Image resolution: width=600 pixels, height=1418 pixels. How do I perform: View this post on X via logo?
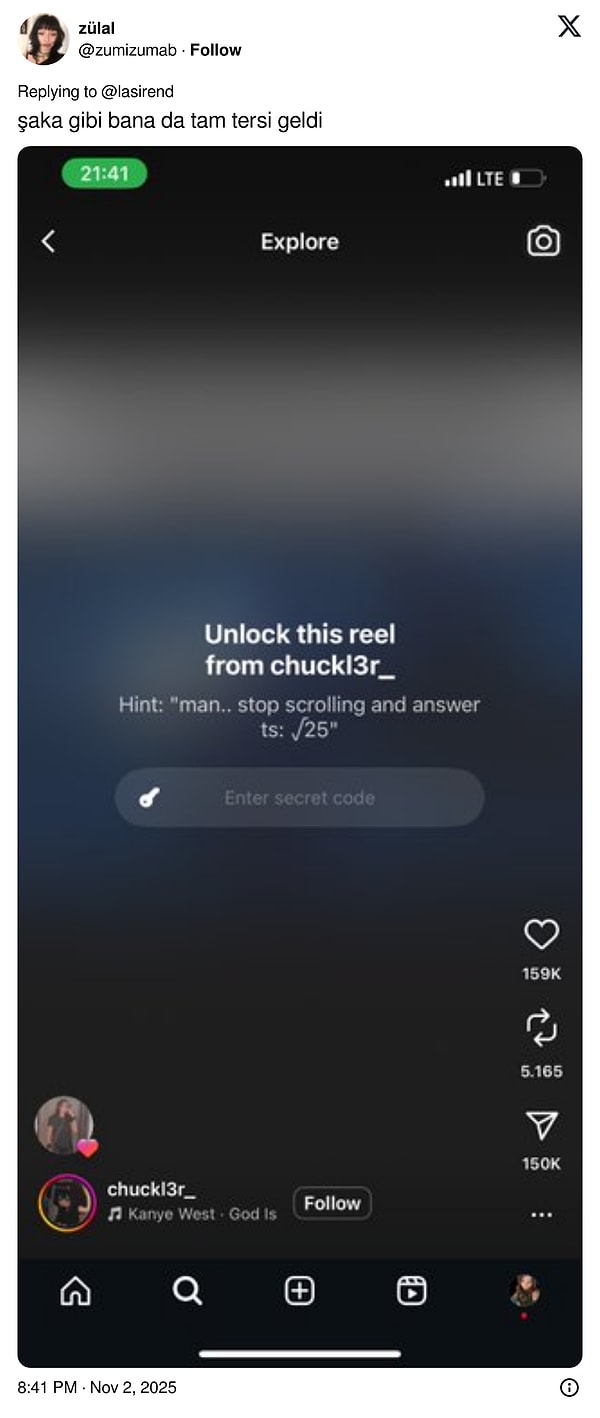569,27
